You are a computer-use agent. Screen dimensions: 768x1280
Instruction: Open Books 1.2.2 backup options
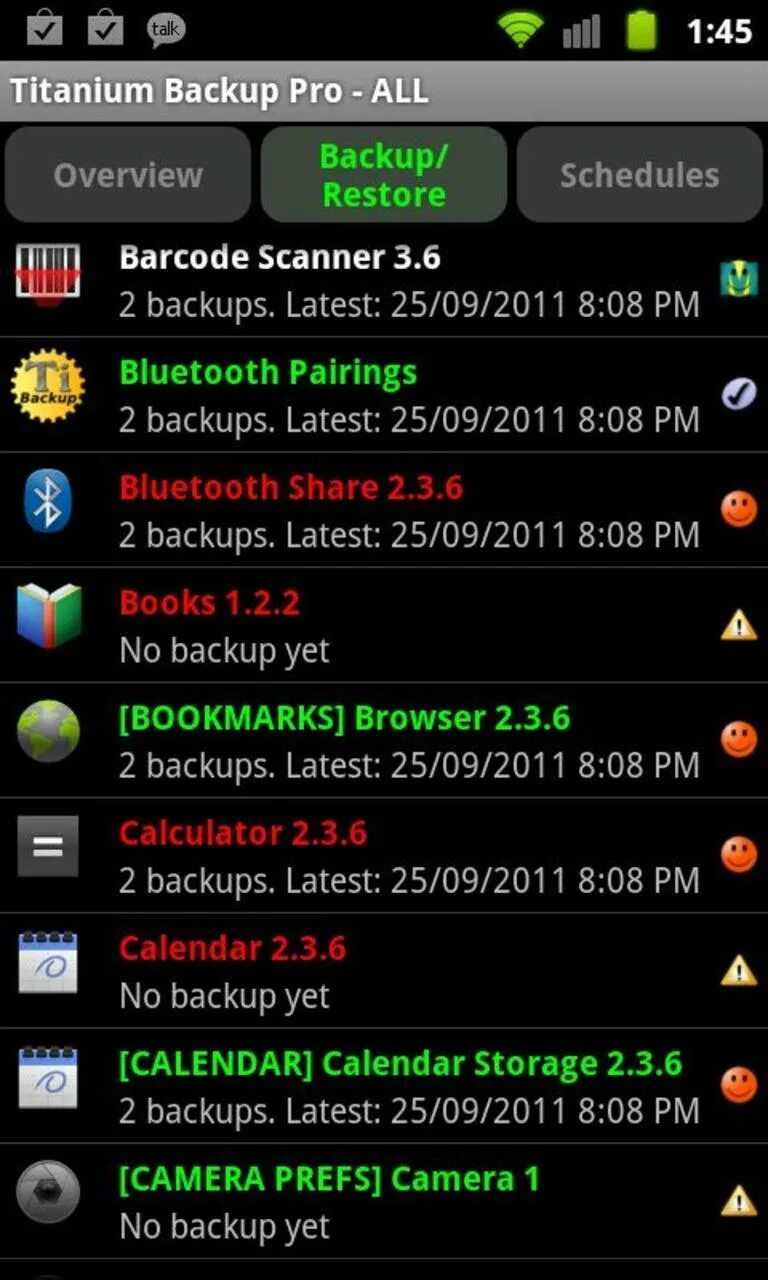[384, 625]
